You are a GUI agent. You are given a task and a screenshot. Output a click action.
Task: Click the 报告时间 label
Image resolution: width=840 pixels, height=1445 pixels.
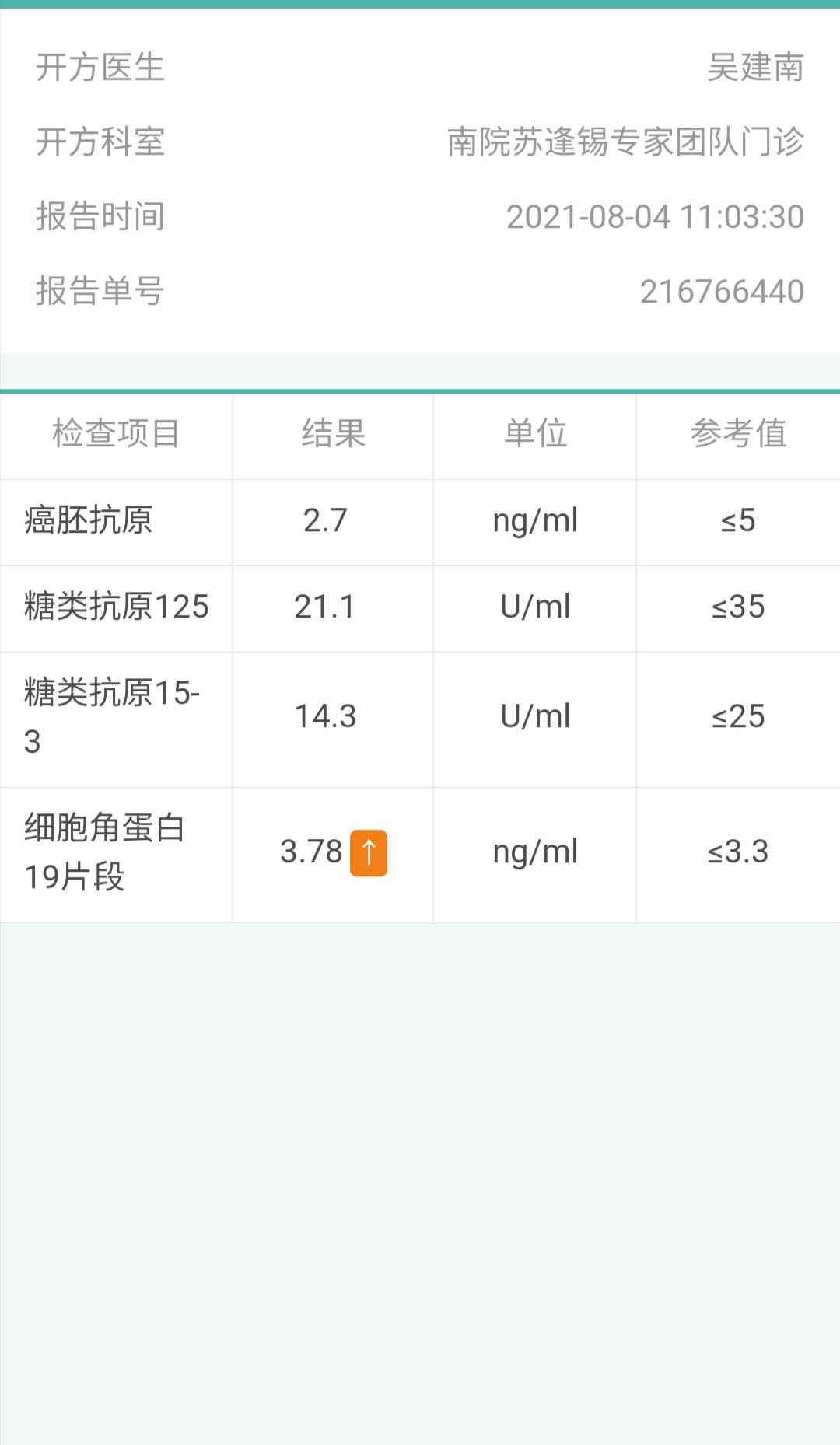pos(97,215)
